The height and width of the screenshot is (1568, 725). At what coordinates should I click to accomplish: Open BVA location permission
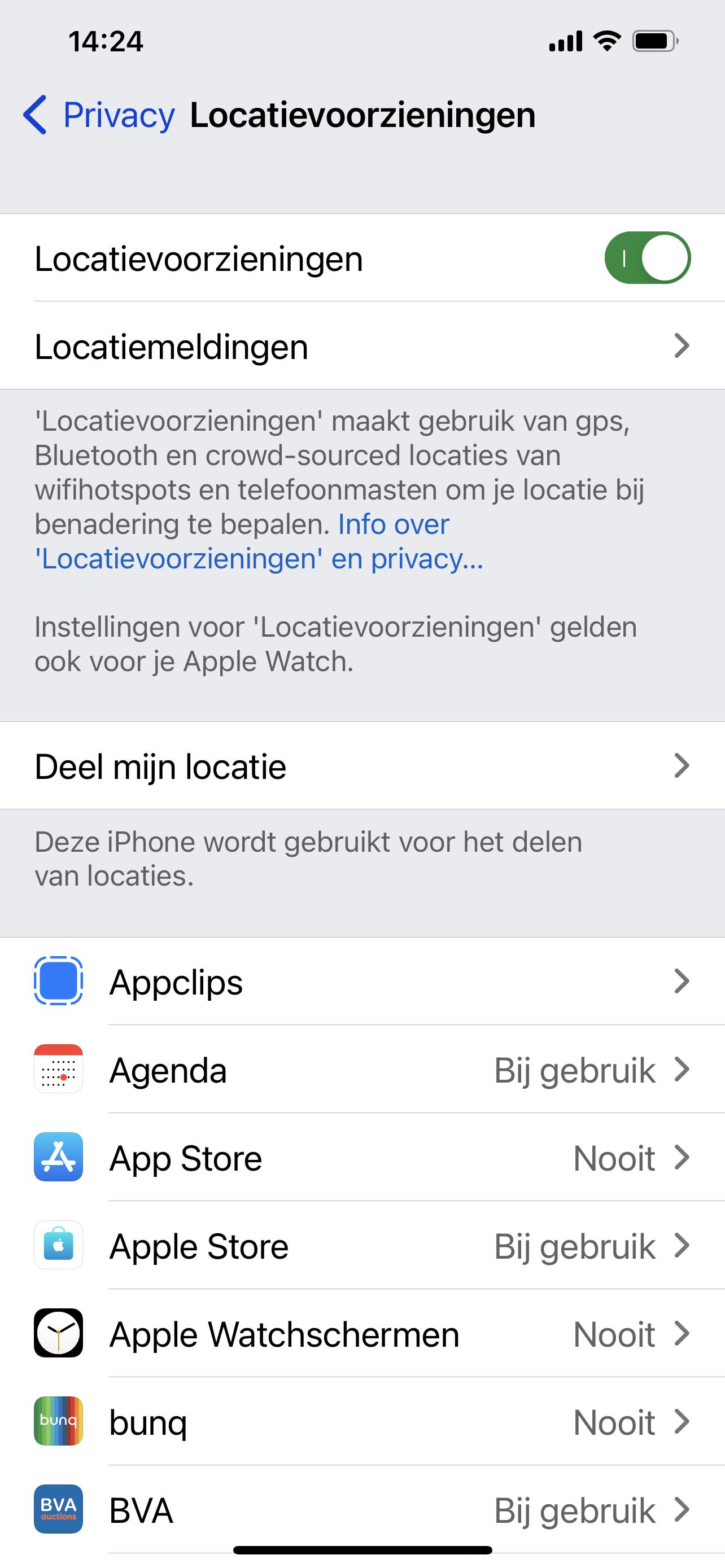click(362, 1509)
